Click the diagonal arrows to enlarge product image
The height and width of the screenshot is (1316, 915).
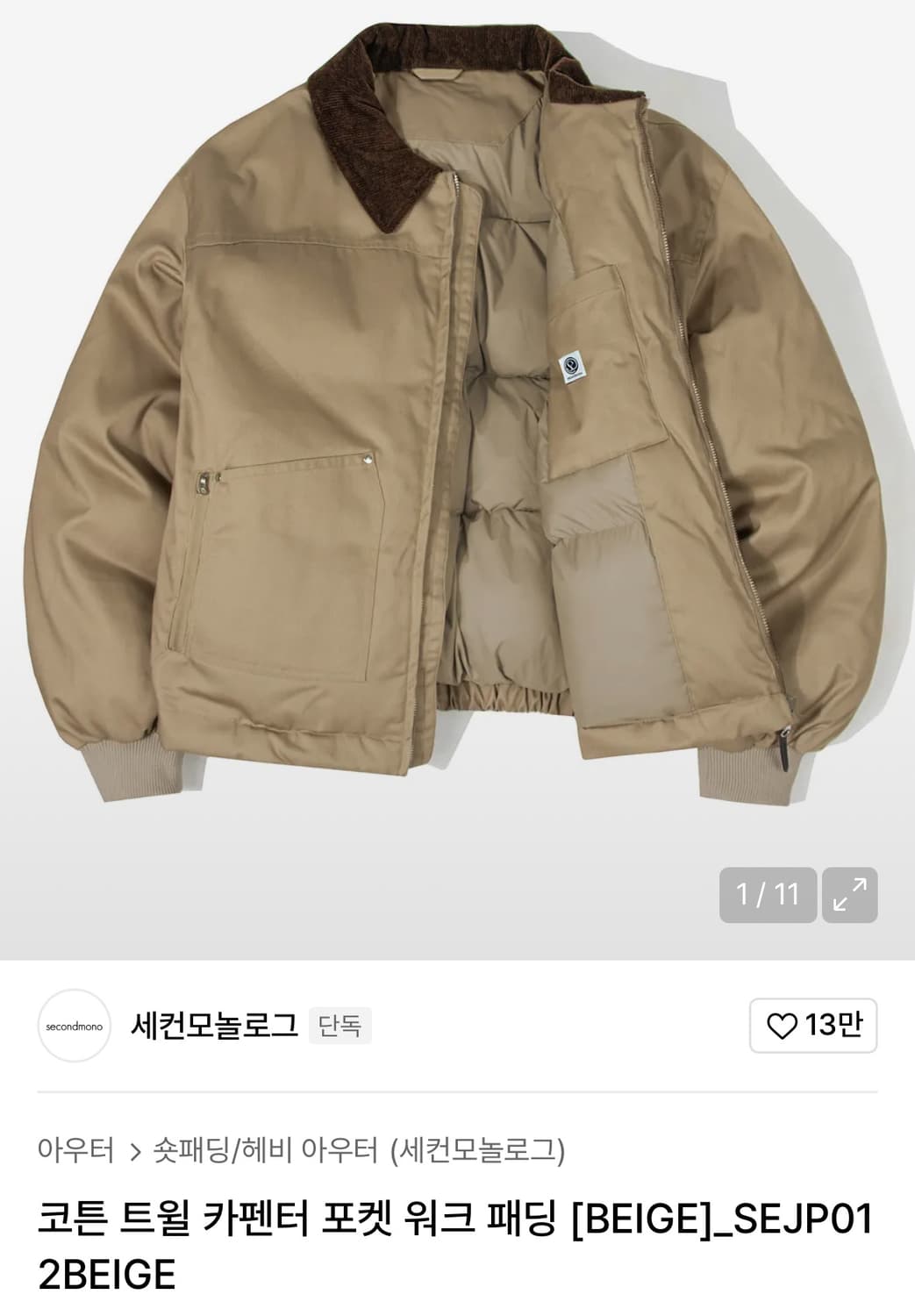(x=848, y=893)
